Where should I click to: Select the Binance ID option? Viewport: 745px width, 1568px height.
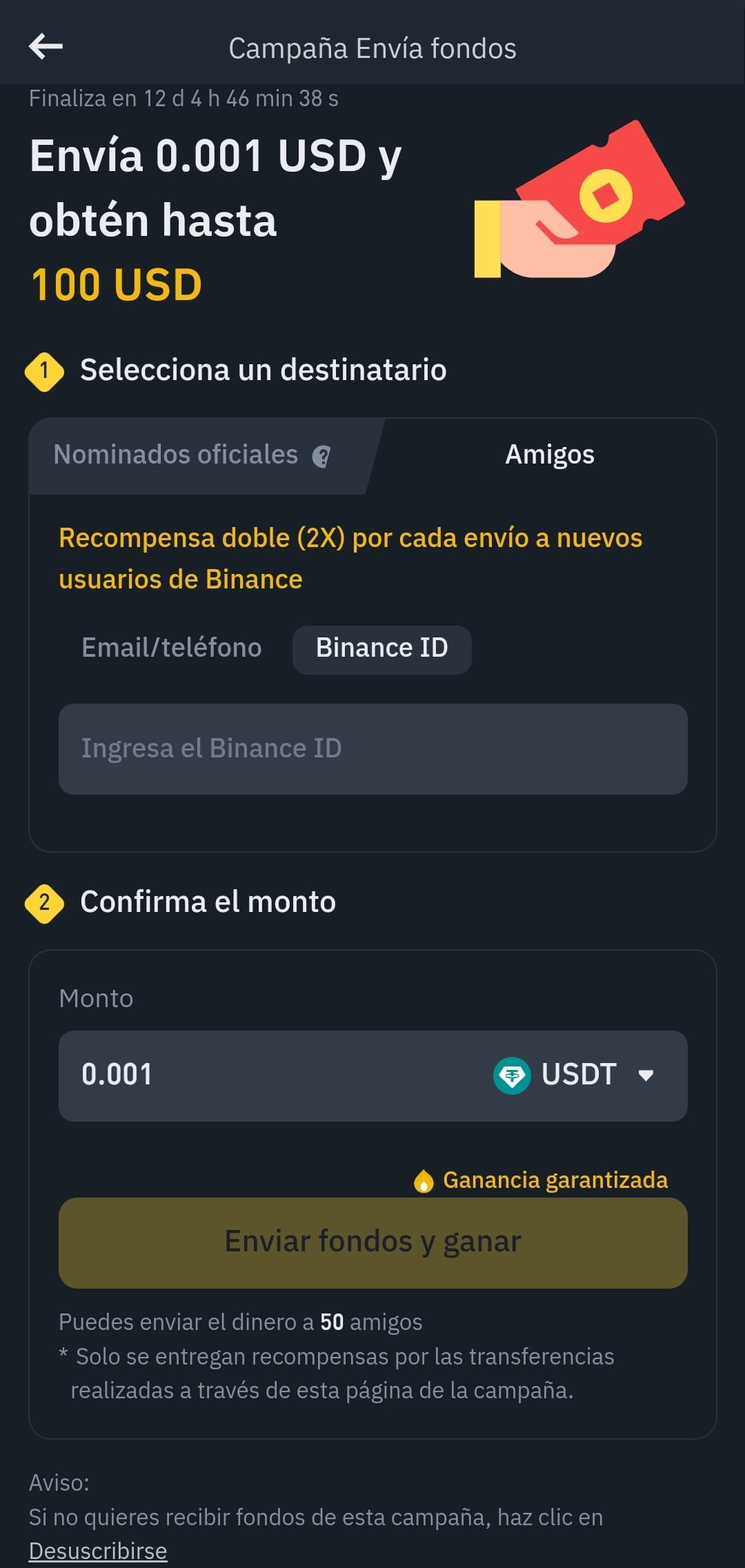[382, 649]
